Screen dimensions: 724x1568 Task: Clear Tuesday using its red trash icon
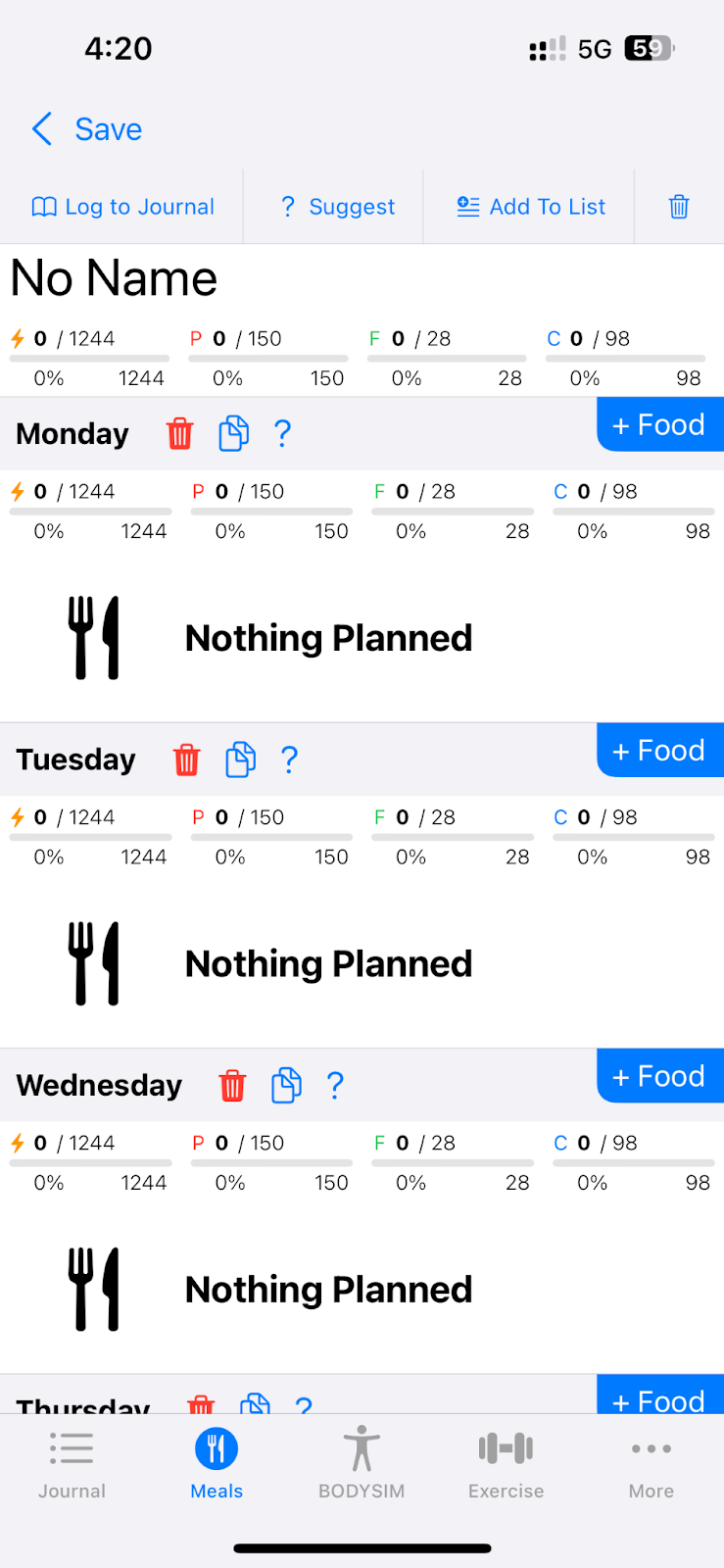coord(186,759)
